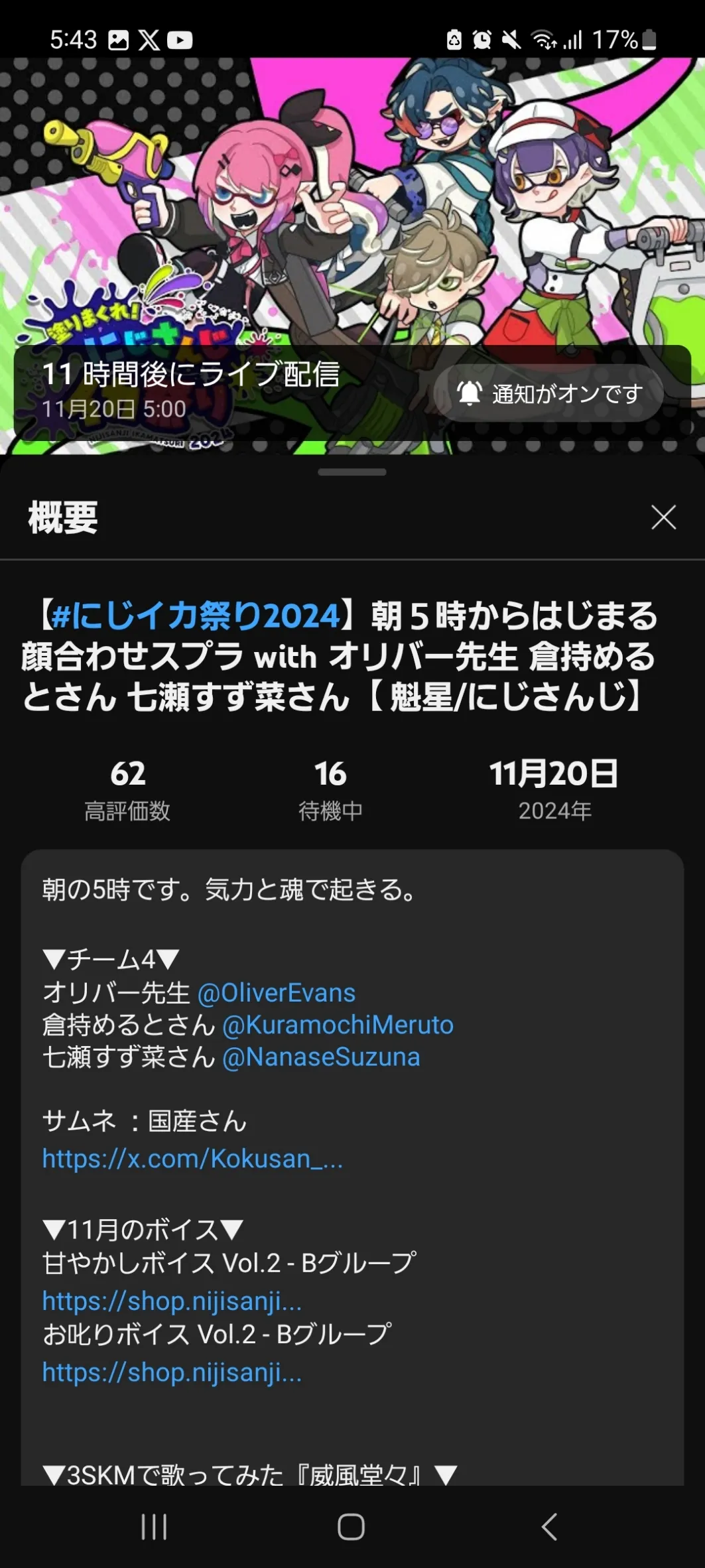Go back with the system back button
Image resolution: width=705 pixels, height=1568 pixels.
(549, 1526)
